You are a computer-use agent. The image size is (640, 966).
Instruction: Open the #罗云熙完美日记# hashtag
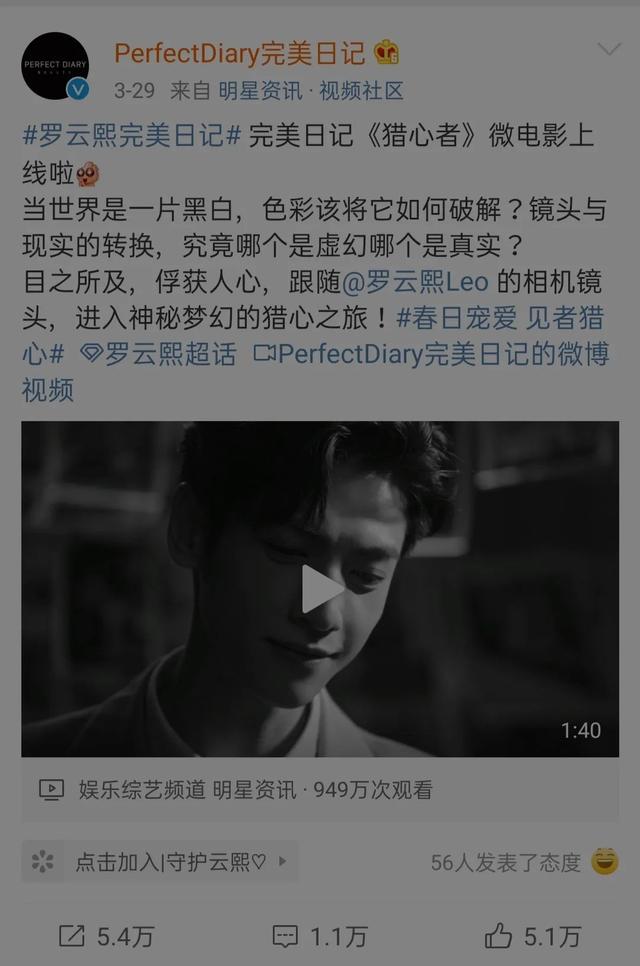pyautogui.click(x=131, y=136)
